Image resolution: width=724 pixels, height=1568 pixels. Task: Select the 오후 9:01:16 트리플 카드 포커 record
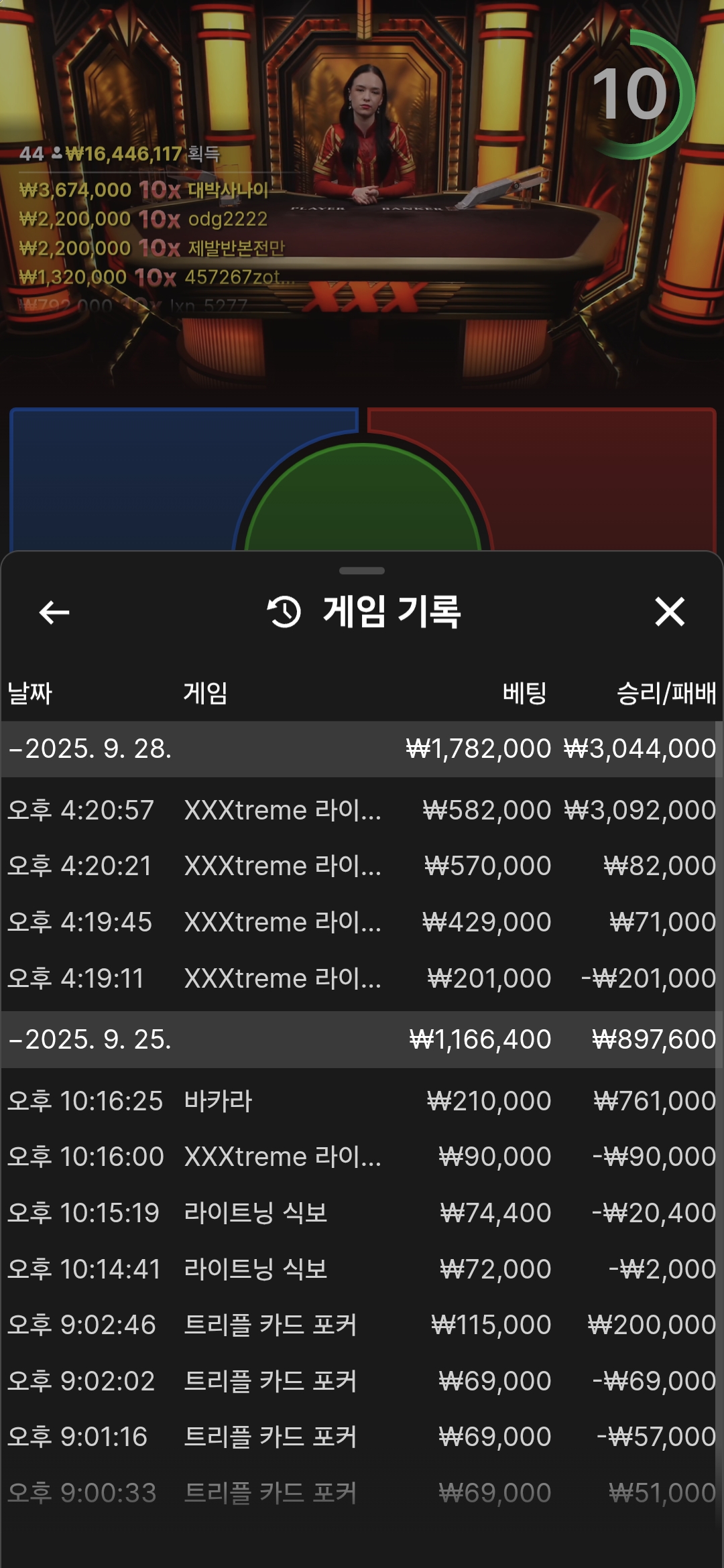click(361, 1437)
